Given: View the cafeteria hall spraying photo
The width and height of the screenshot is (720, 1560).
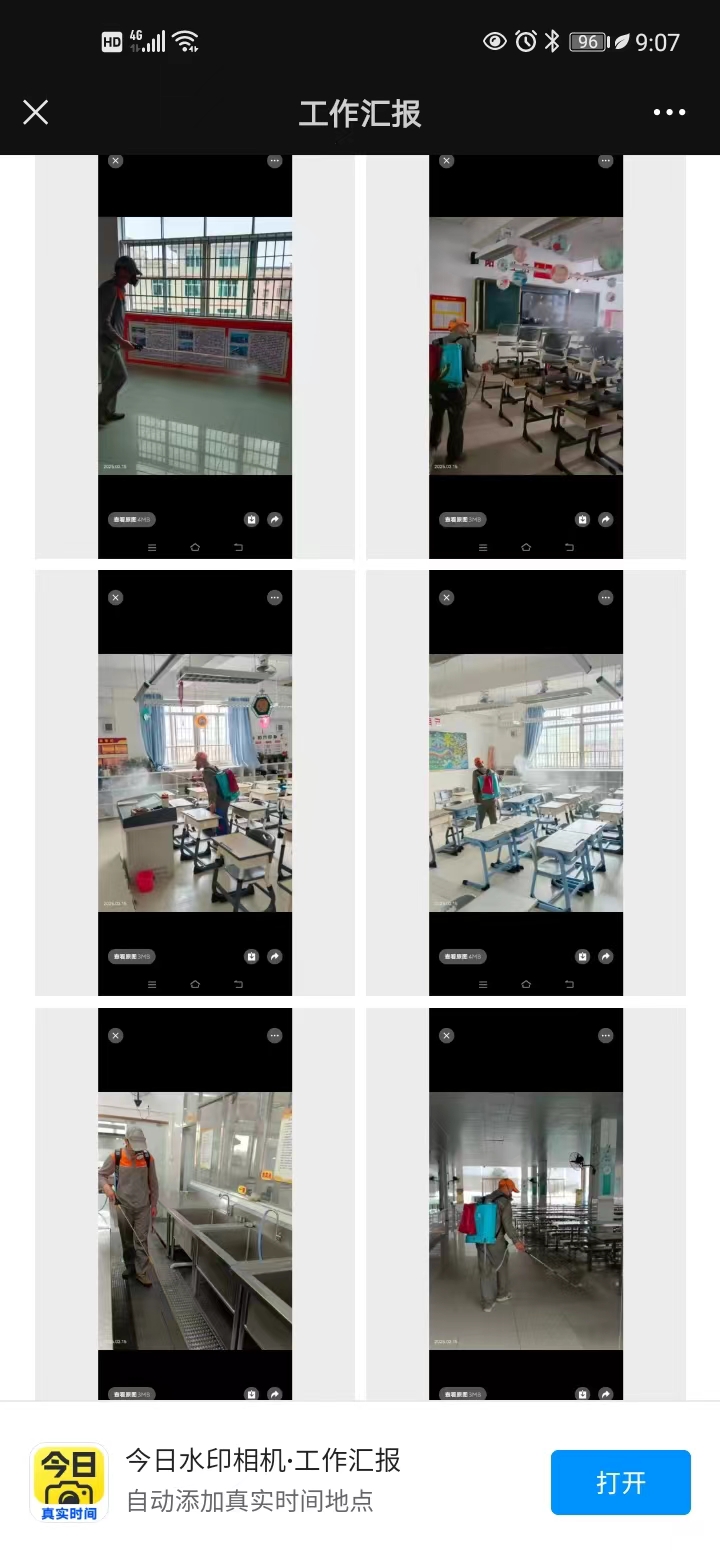Looking at the screenshot, I should [x=526, y=1220].
